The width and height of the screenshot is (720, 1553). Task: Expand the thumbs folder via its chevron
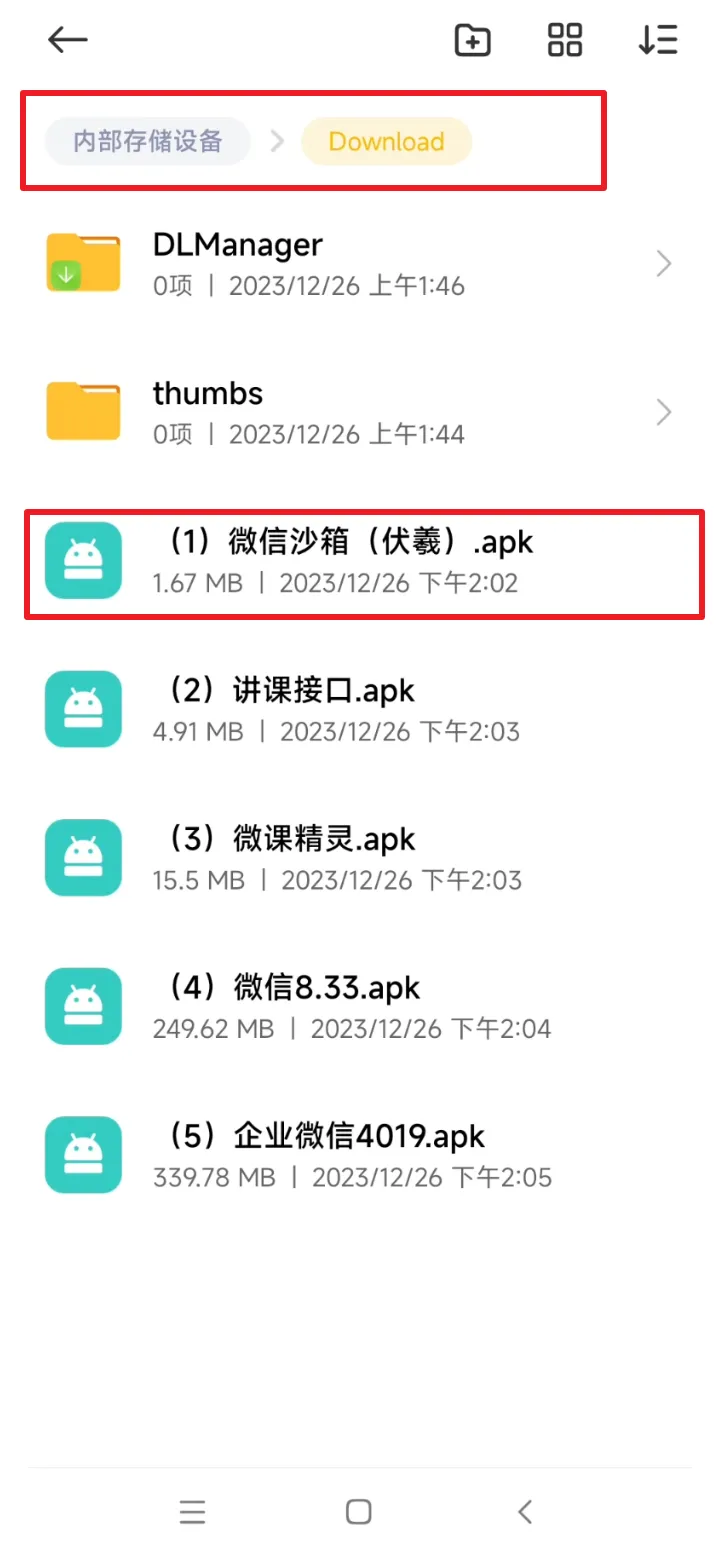coord(663,411)
